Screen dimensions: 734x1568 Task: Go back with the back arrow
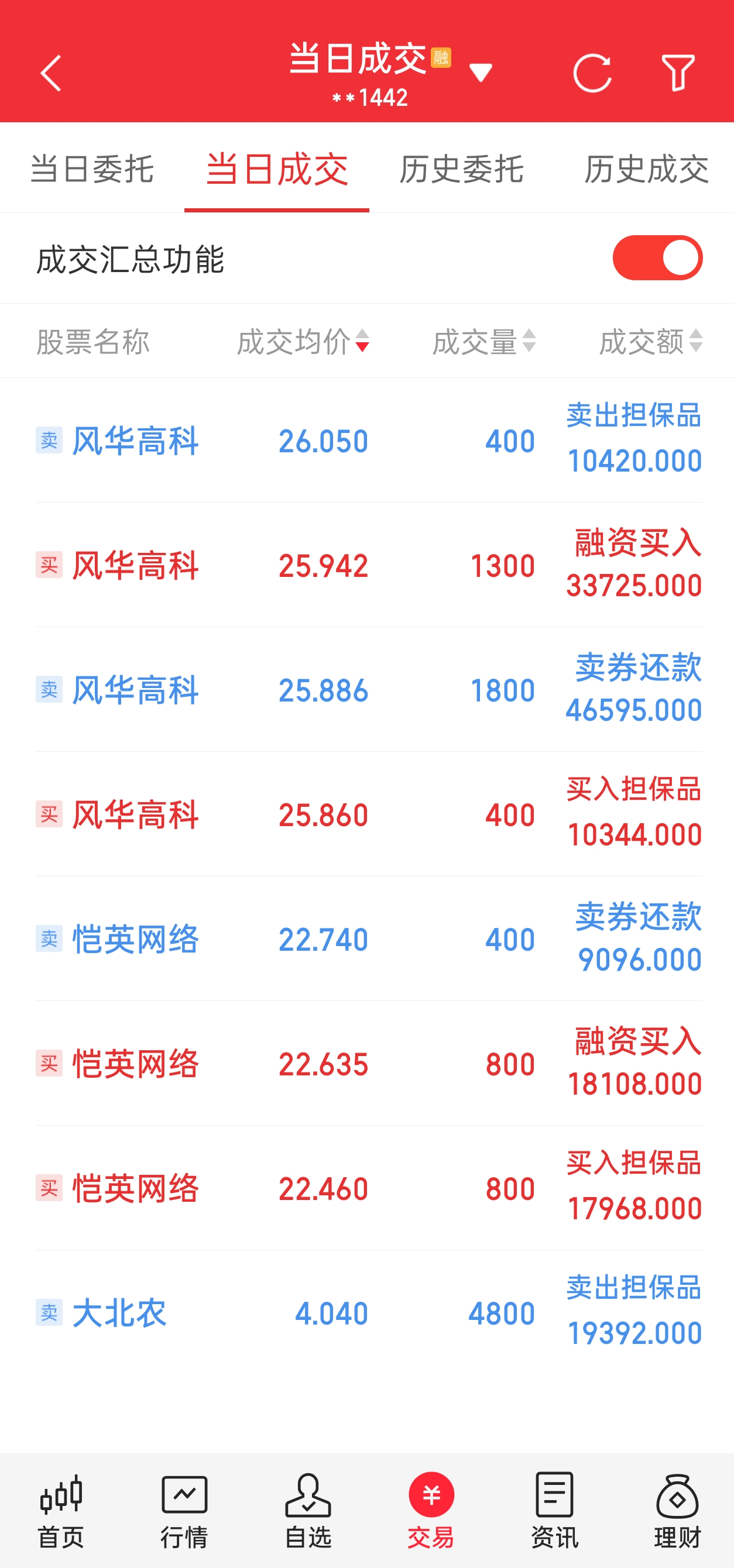pos(51,71)
